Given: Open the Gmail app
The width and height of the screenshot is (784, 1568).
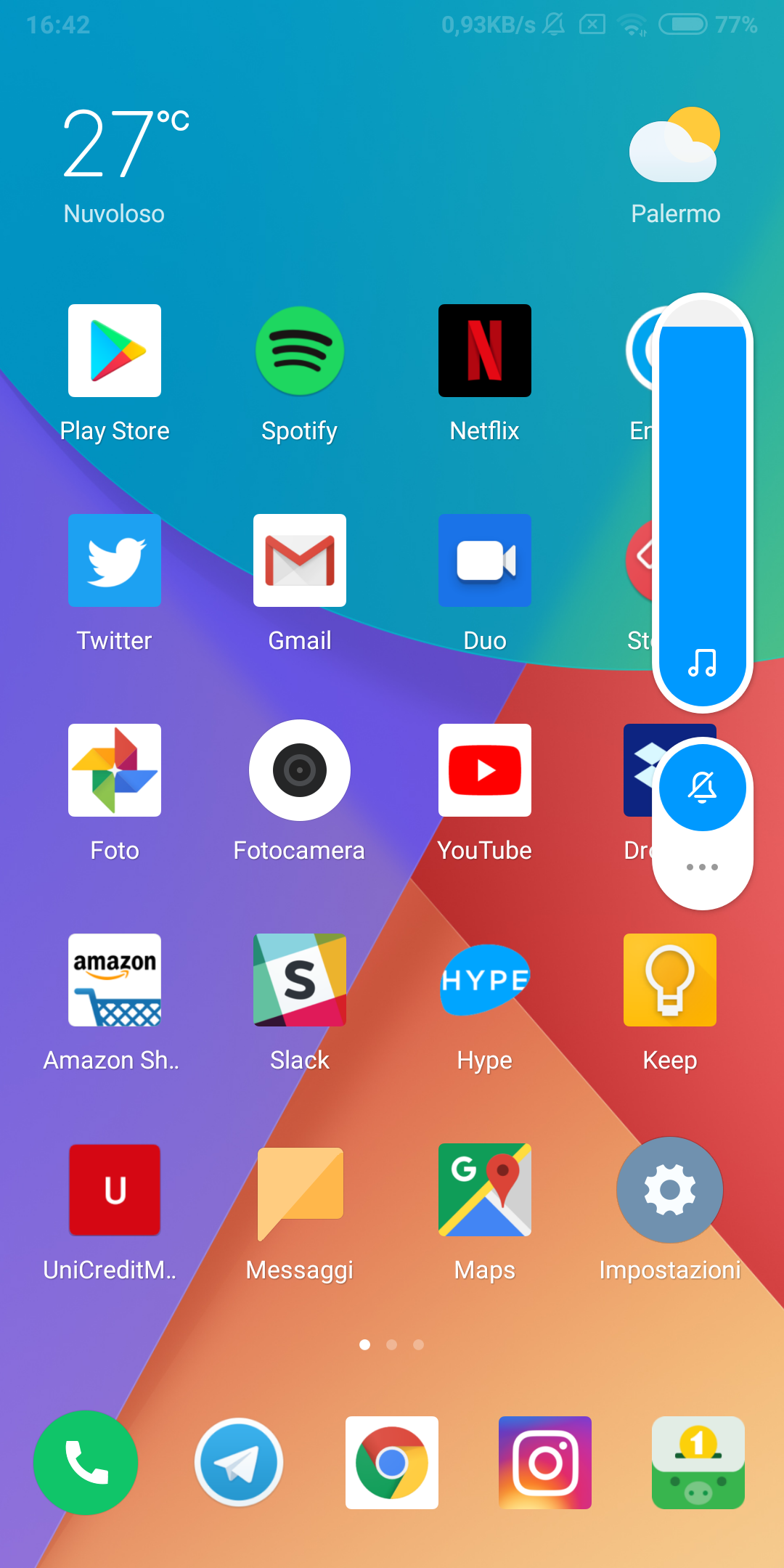Looking at the screenshot, I should click(x=300, y=560).
